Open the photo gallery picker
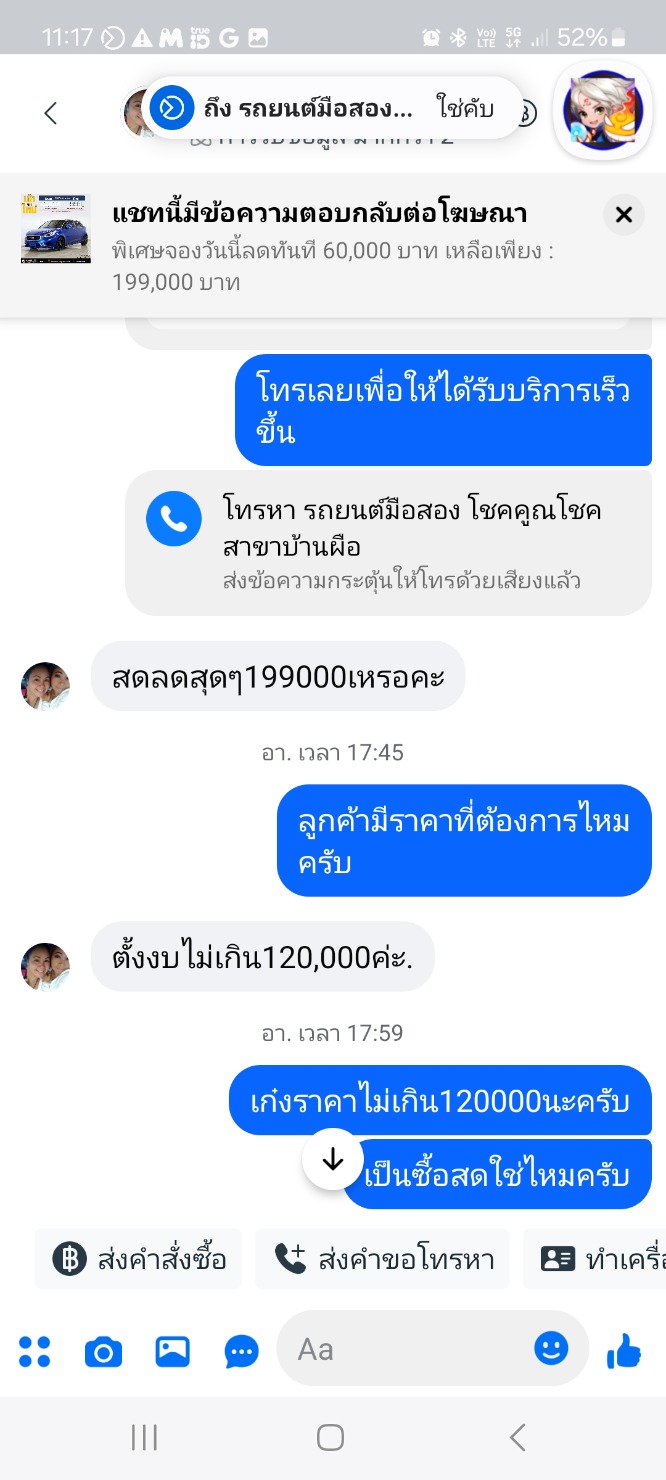The width and height of the screenshot is (666, 1480). pyautogui.click(x=172, y=1352)
